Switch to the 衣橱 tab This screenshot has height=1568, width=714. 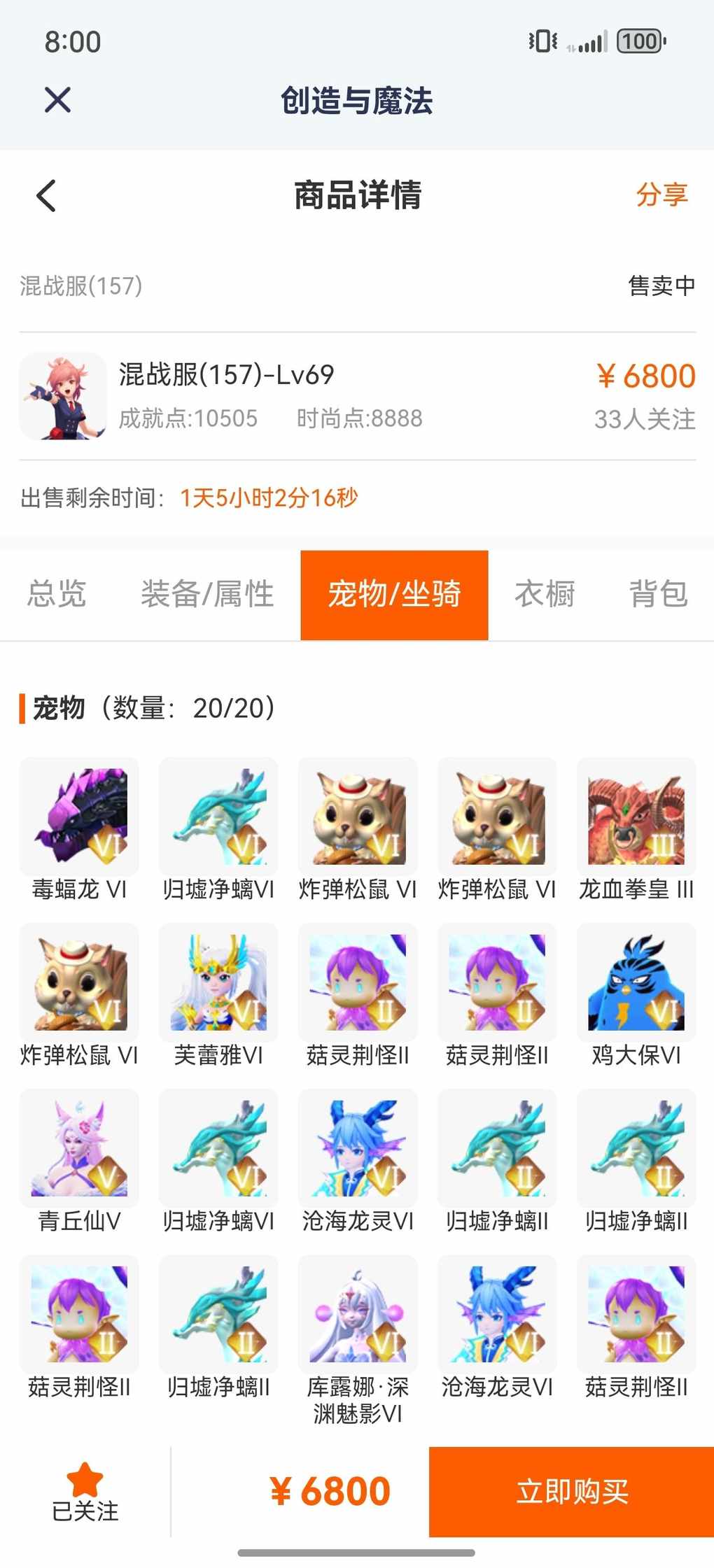[545, 595]
